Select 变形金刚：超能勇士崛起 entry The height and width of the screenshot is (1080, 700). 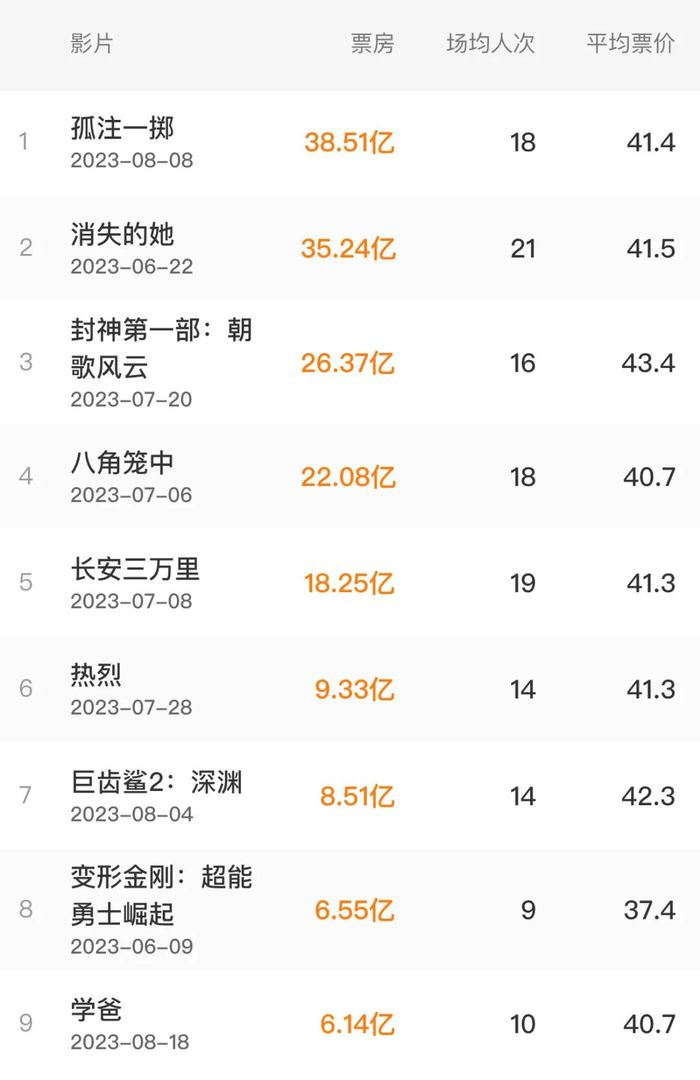160,895
